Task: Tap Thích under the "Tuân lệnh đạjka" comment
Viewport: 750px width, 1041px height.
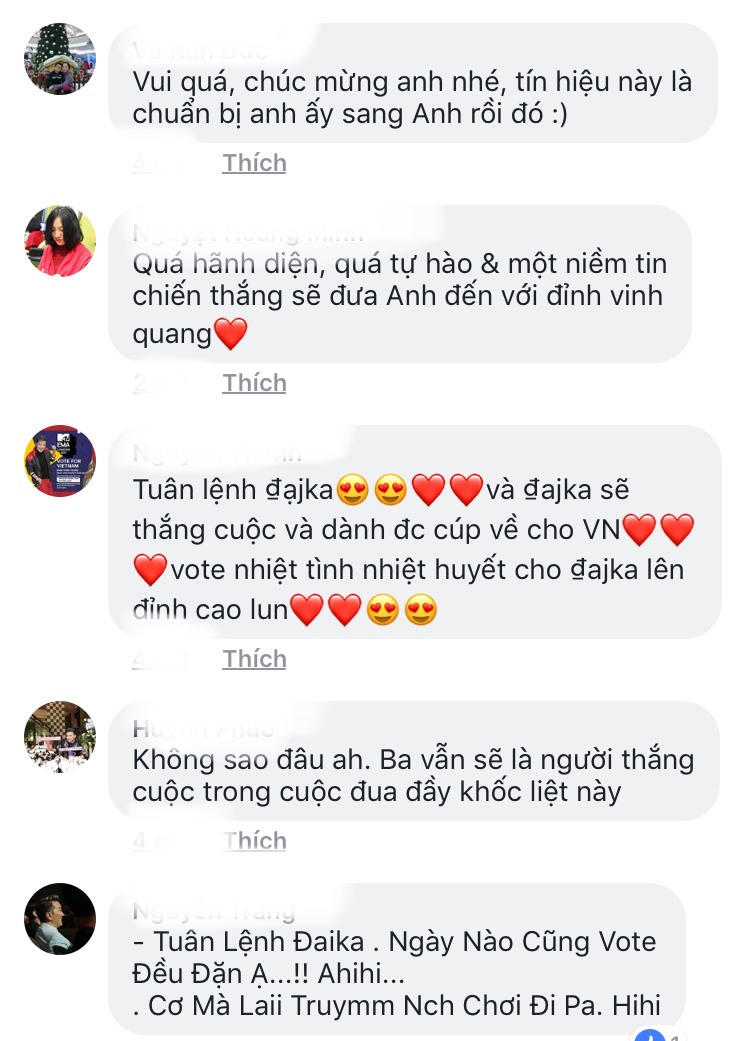Action: coord(254,659)
